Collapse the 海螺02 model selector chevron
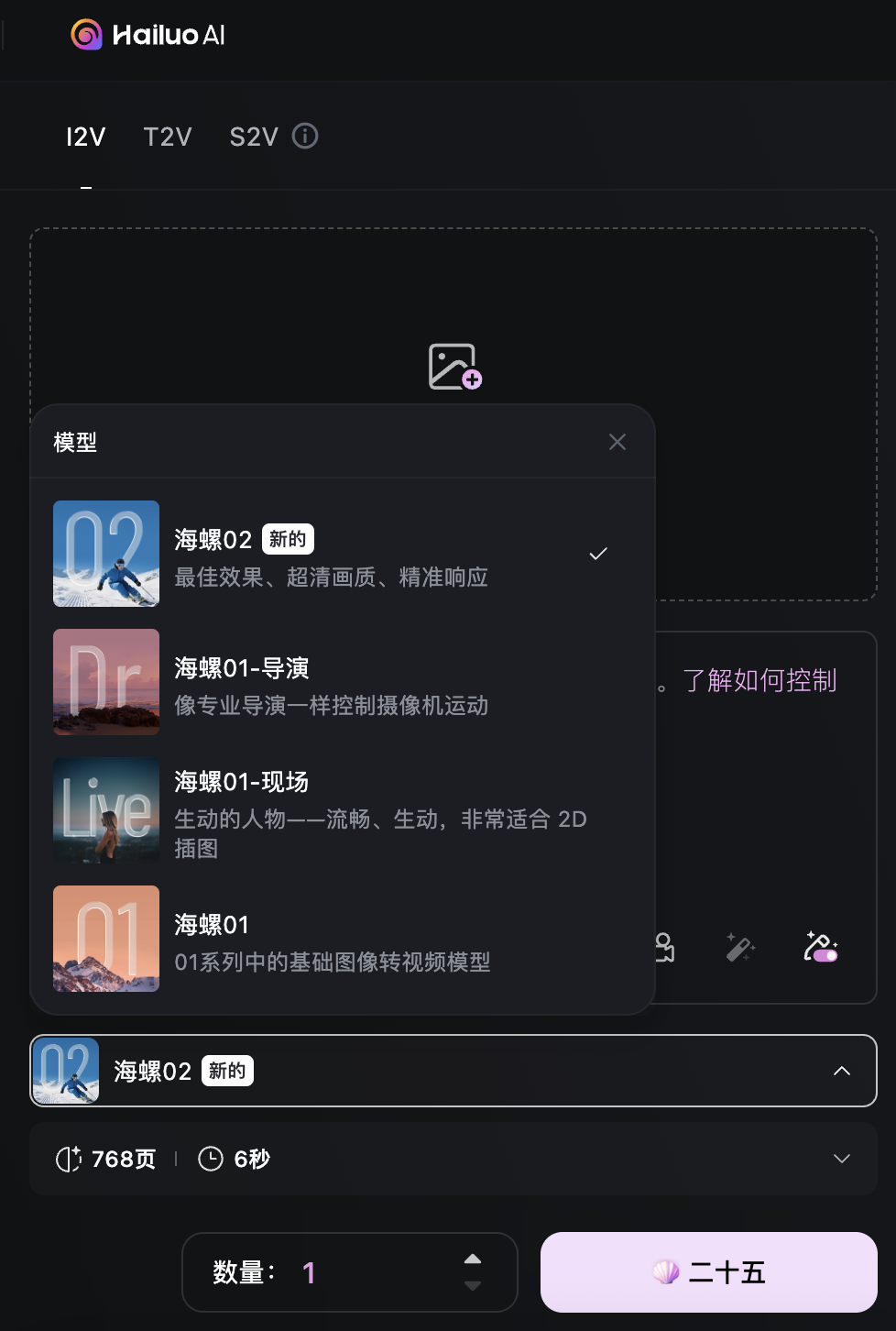 [x=840, y=1071]
